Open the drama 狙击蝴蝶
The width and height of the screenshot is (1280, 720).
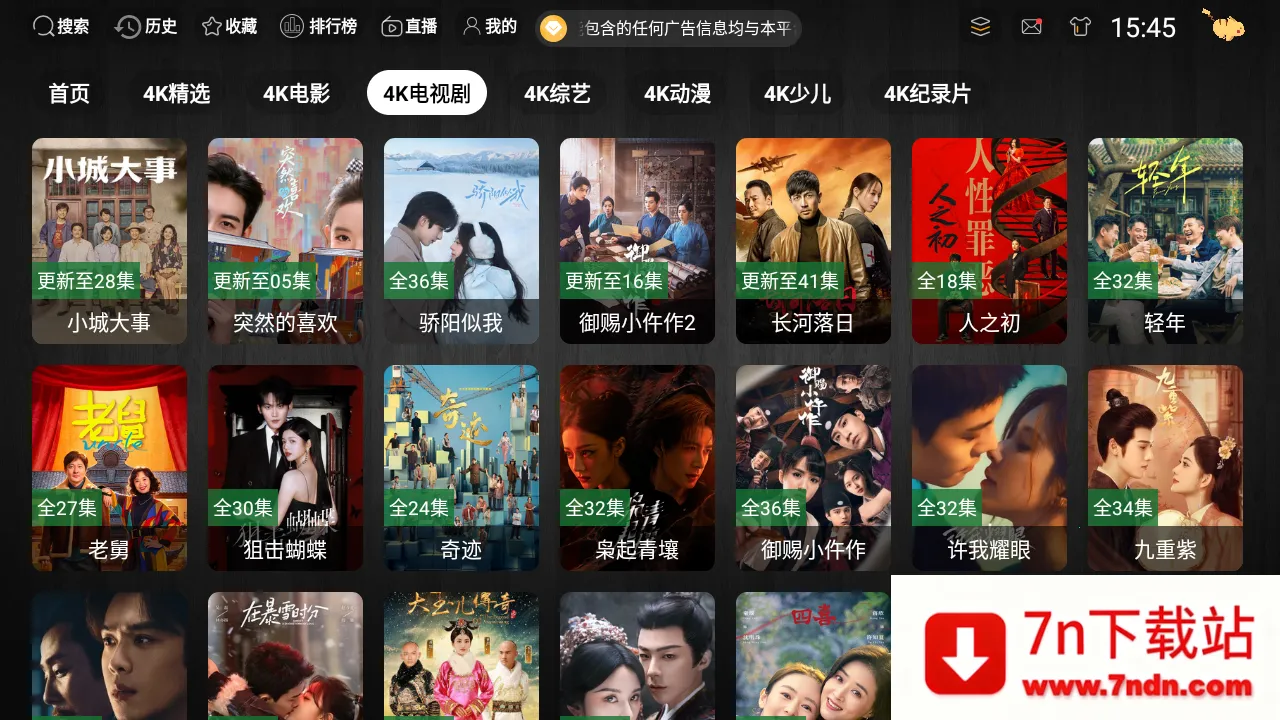point(285,468)
